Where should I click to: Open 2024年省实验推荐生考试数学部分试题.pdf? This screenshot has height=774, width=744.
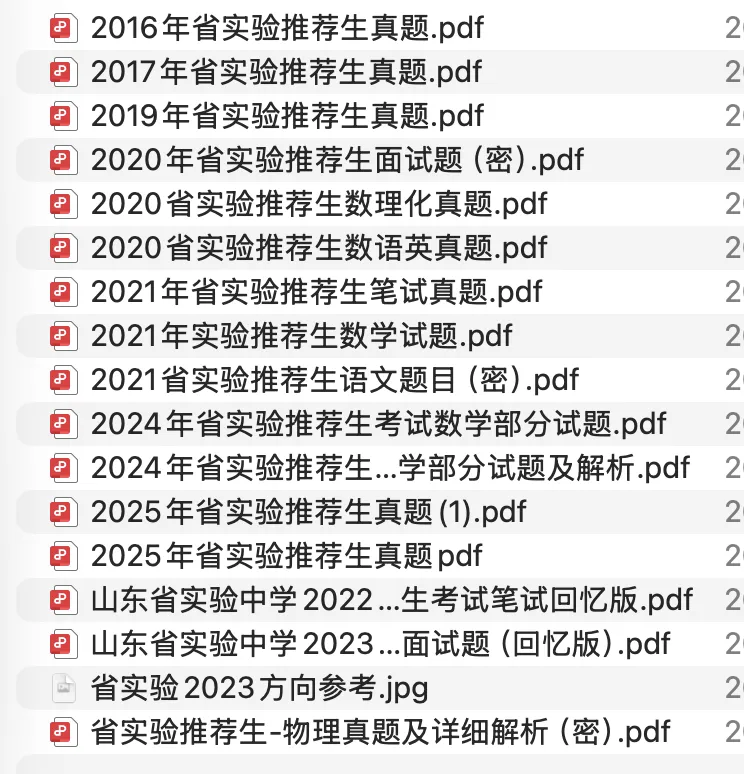click(x=379, y=424)
